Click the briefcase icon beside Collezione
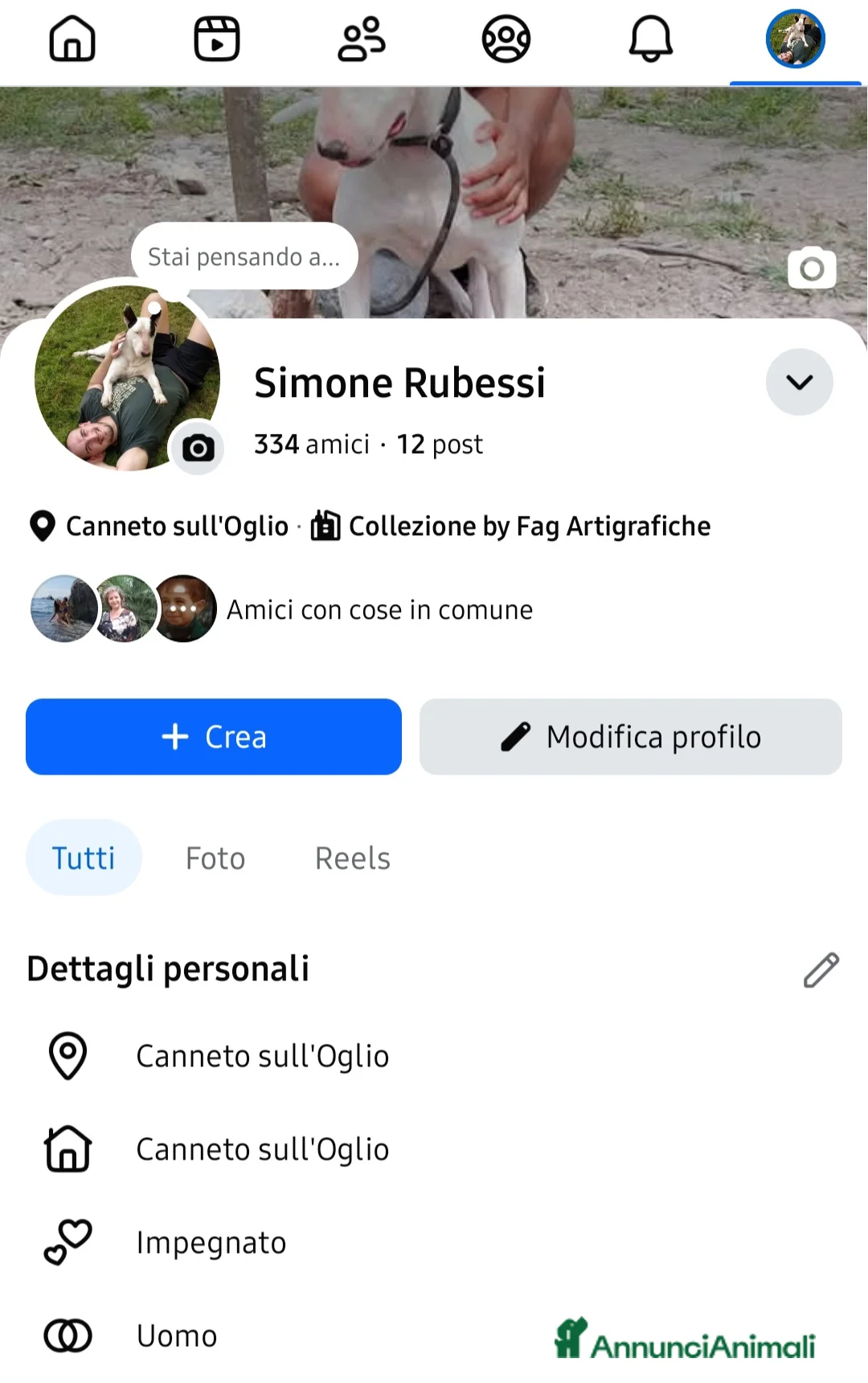This screenshot has height=1383, width=868. (x=325, y=526)
